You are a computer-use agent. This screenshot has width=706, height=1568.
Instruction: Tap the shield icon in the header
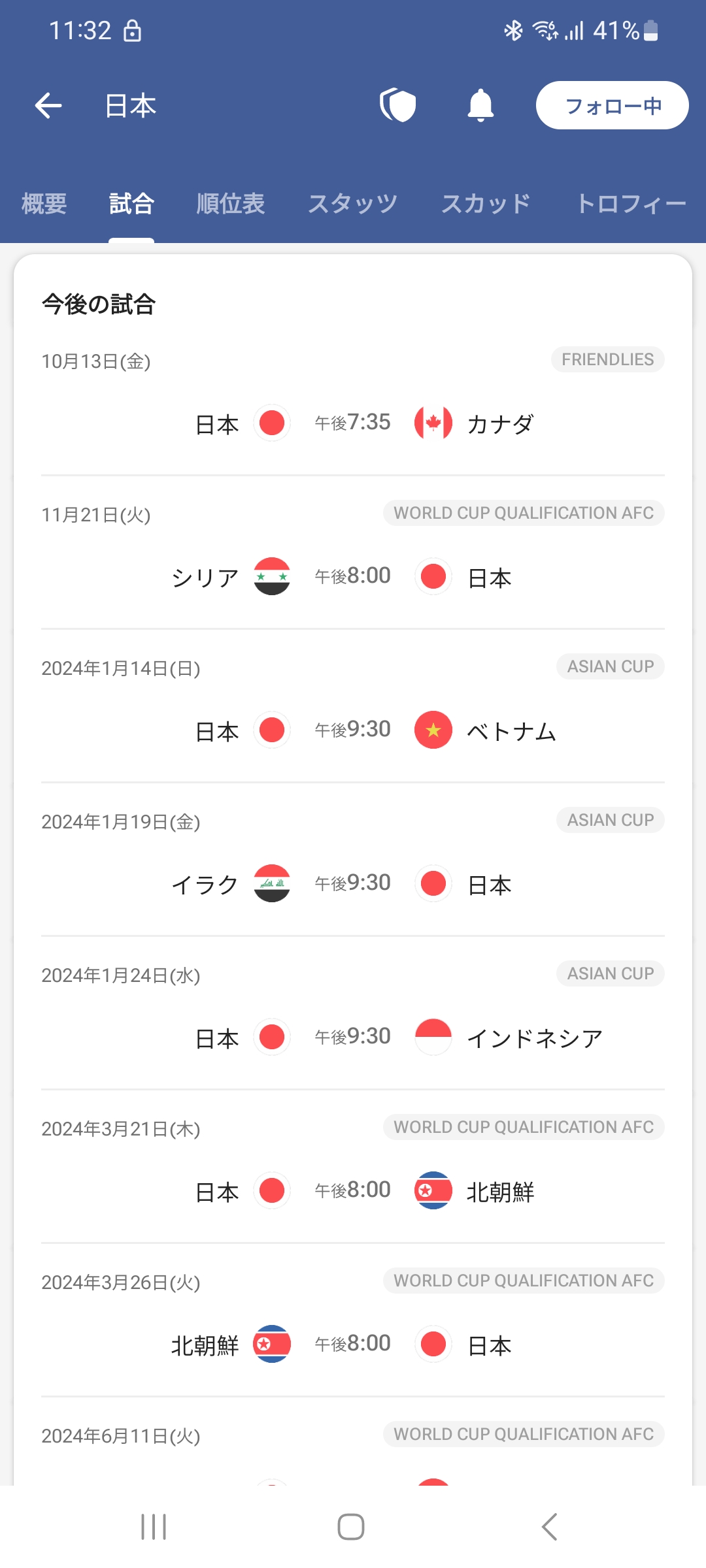pyautogui.click(x=398, y=105)
